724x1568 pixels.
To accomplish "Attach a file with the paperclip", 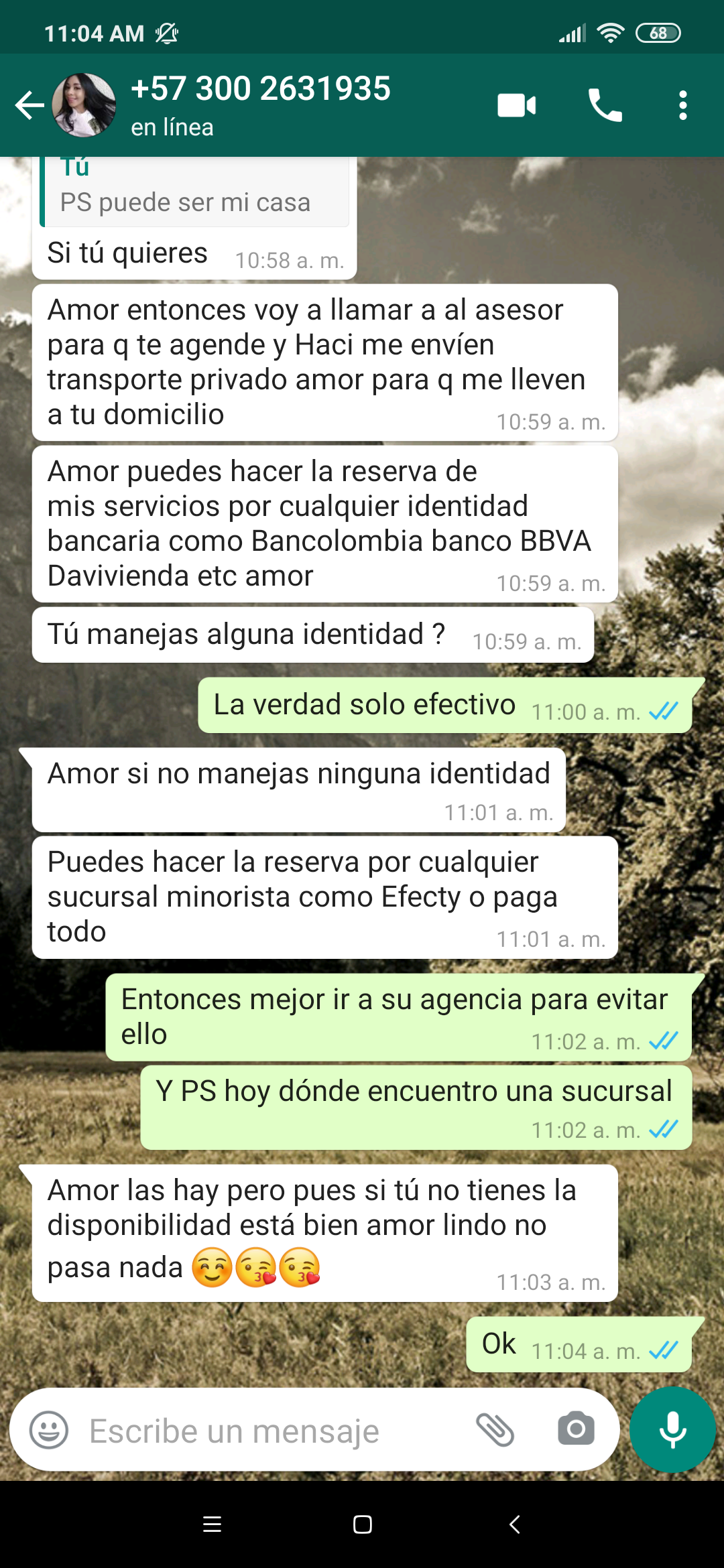I will point(495,1430).
